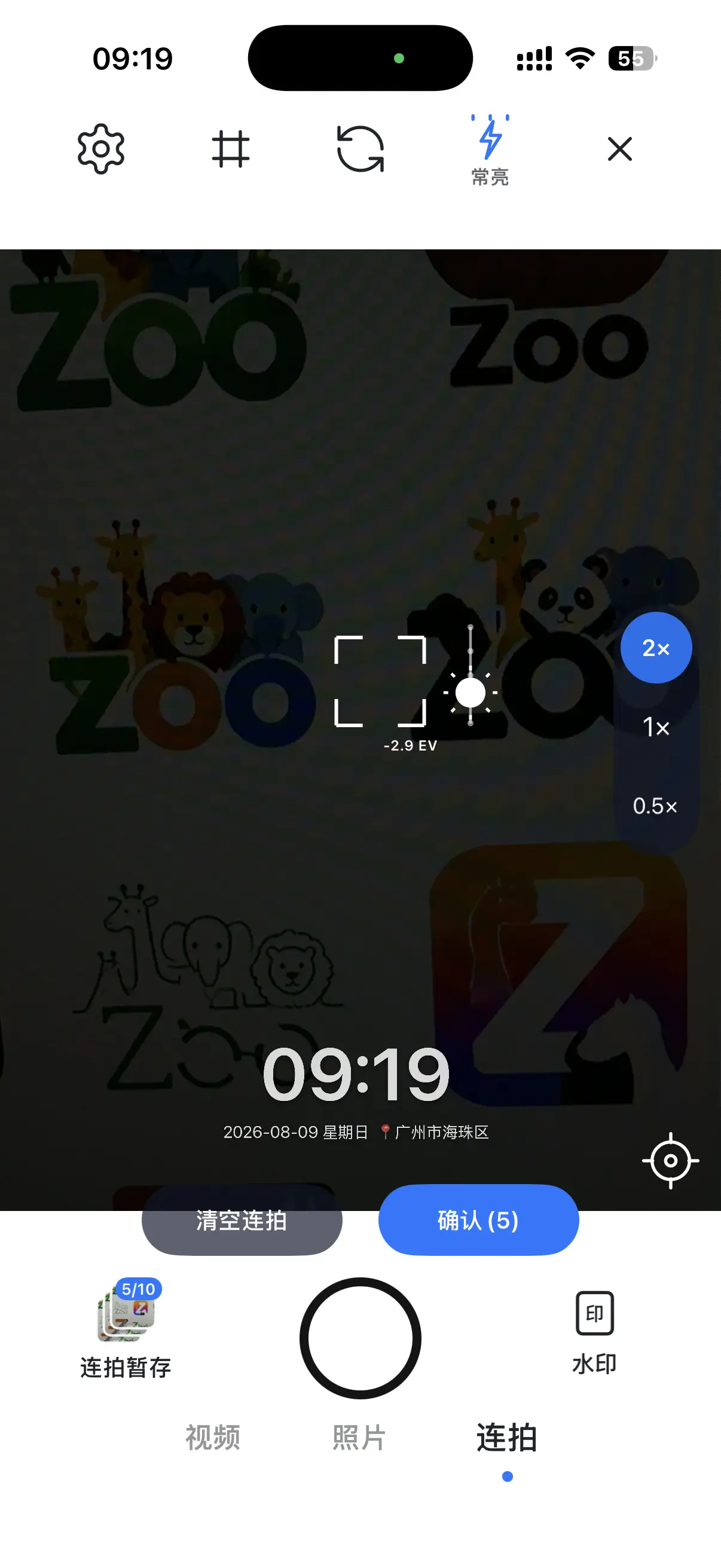
Task: Tap the shutter button
Action: pyautogui.click(x=360, y=1338)
